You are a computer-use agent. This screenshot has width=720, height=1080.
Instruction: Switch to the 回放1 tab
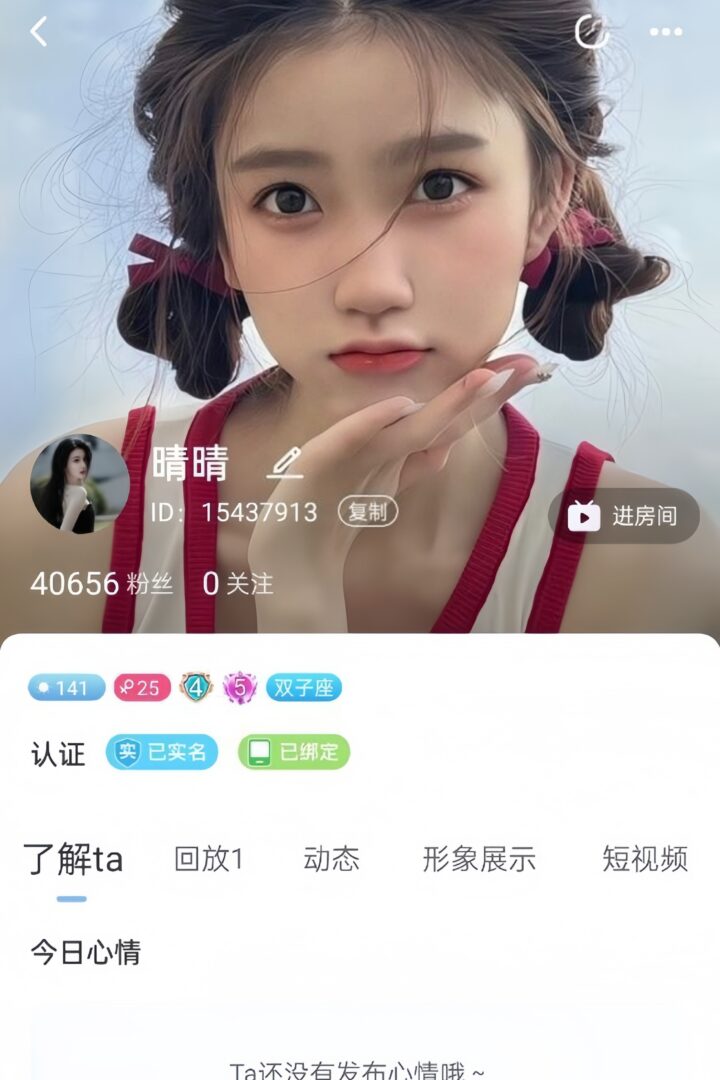(x=209, y=859)
